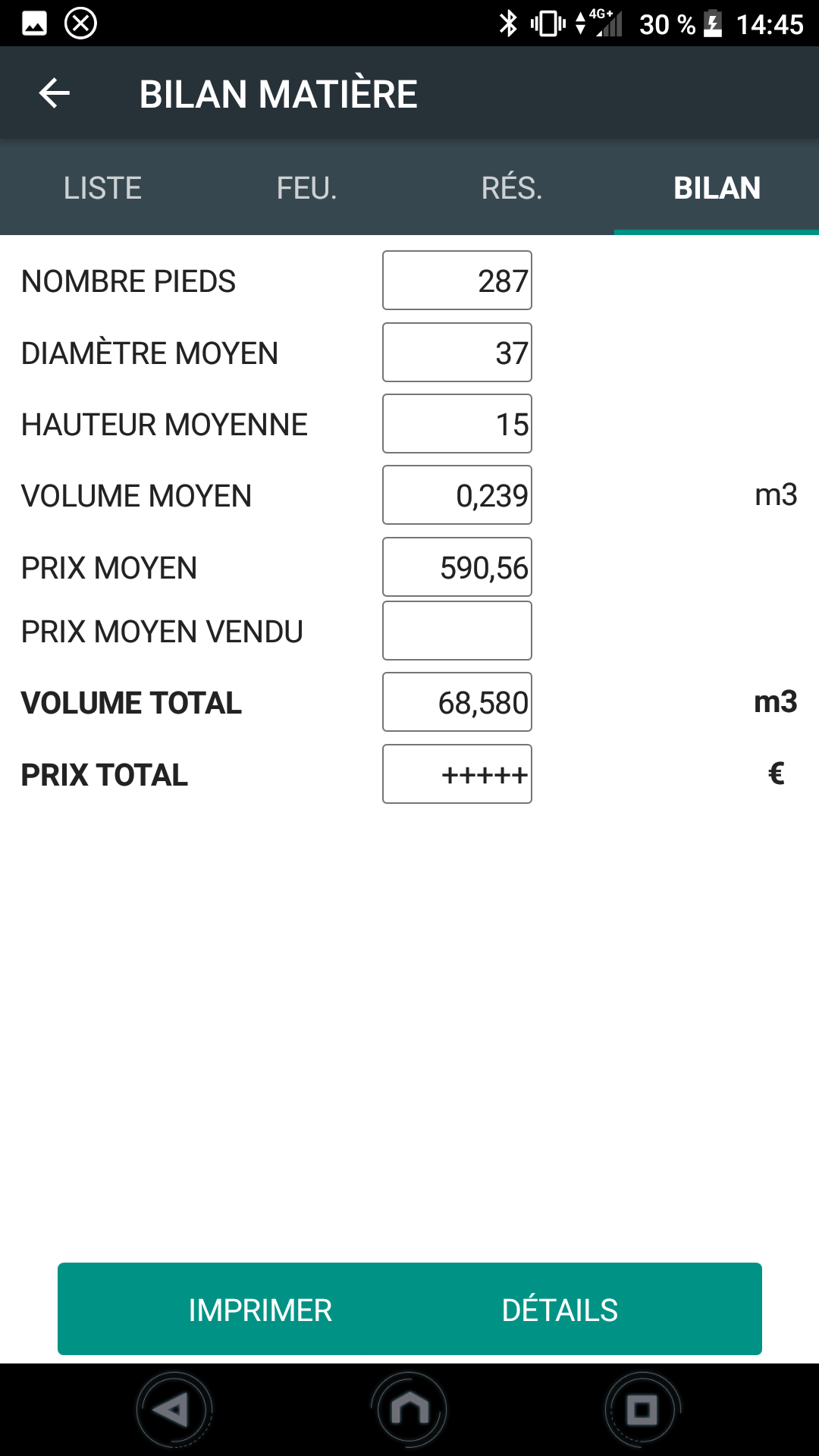Switch to the FEU. tab
Image resolution: width=819 pixels, height=1456 pixels.
coord(307,188)
